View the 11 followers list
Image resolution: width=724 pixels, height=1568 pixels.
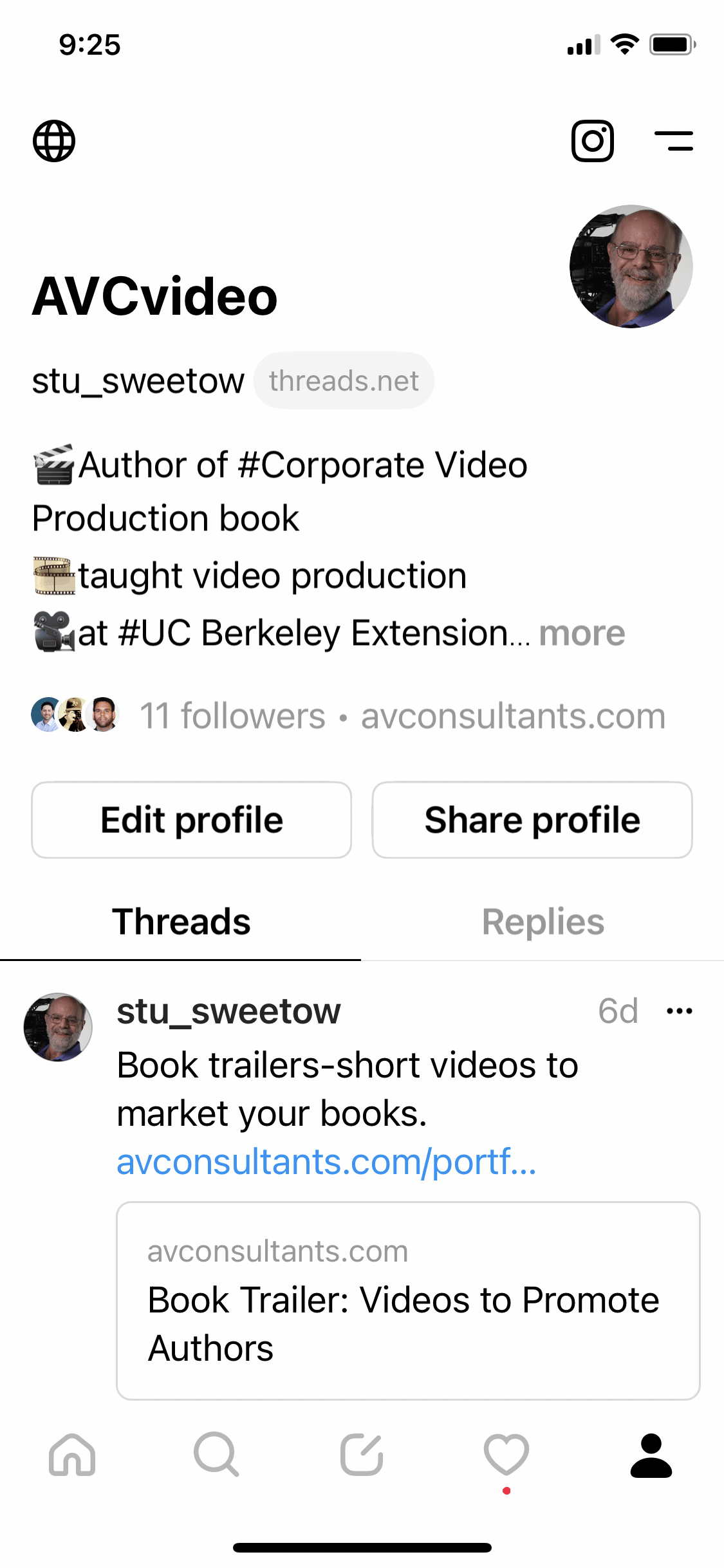click(232, 716)
